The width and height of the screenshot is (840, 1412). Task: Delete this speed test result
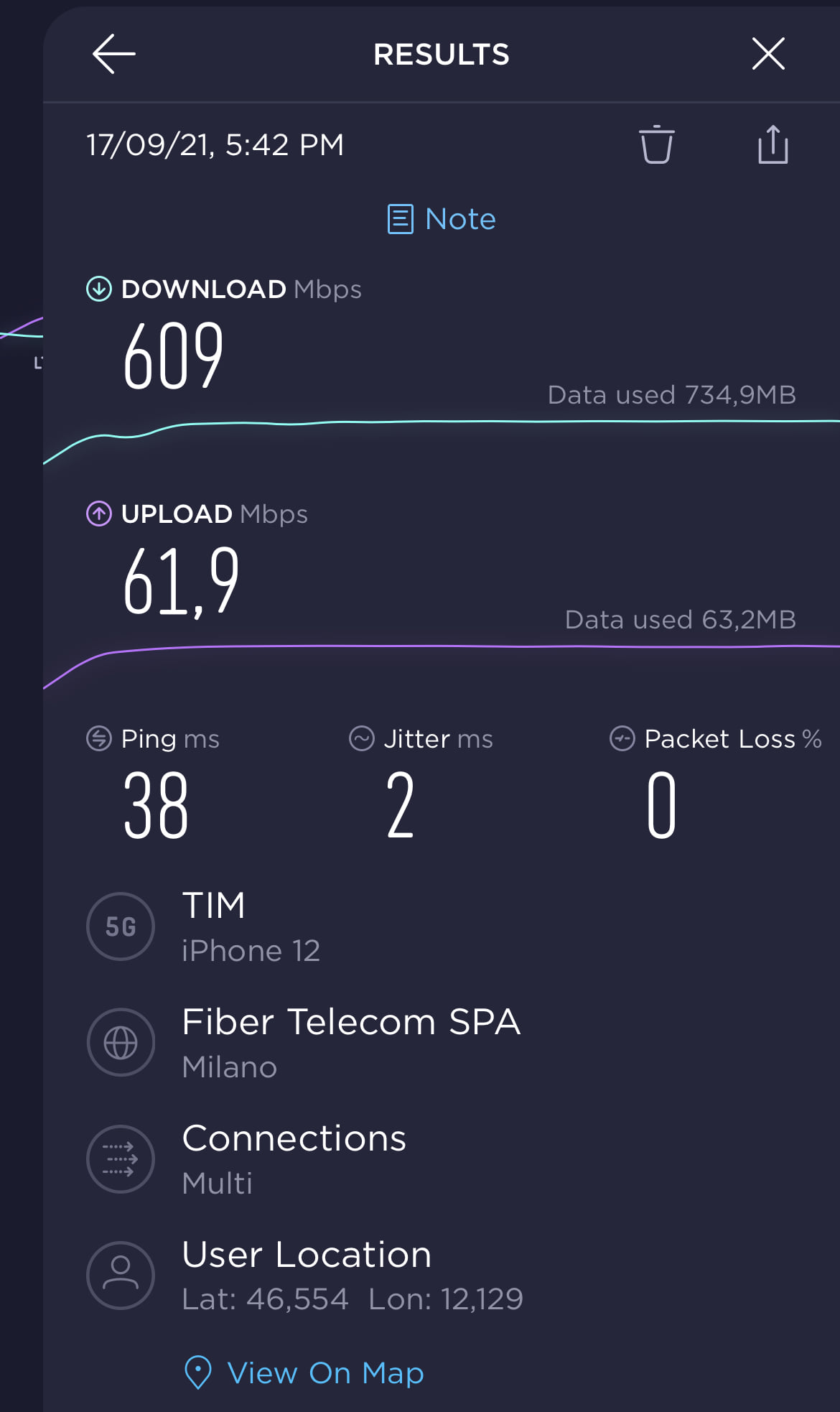pyautogui.click(x=656, y=145)
